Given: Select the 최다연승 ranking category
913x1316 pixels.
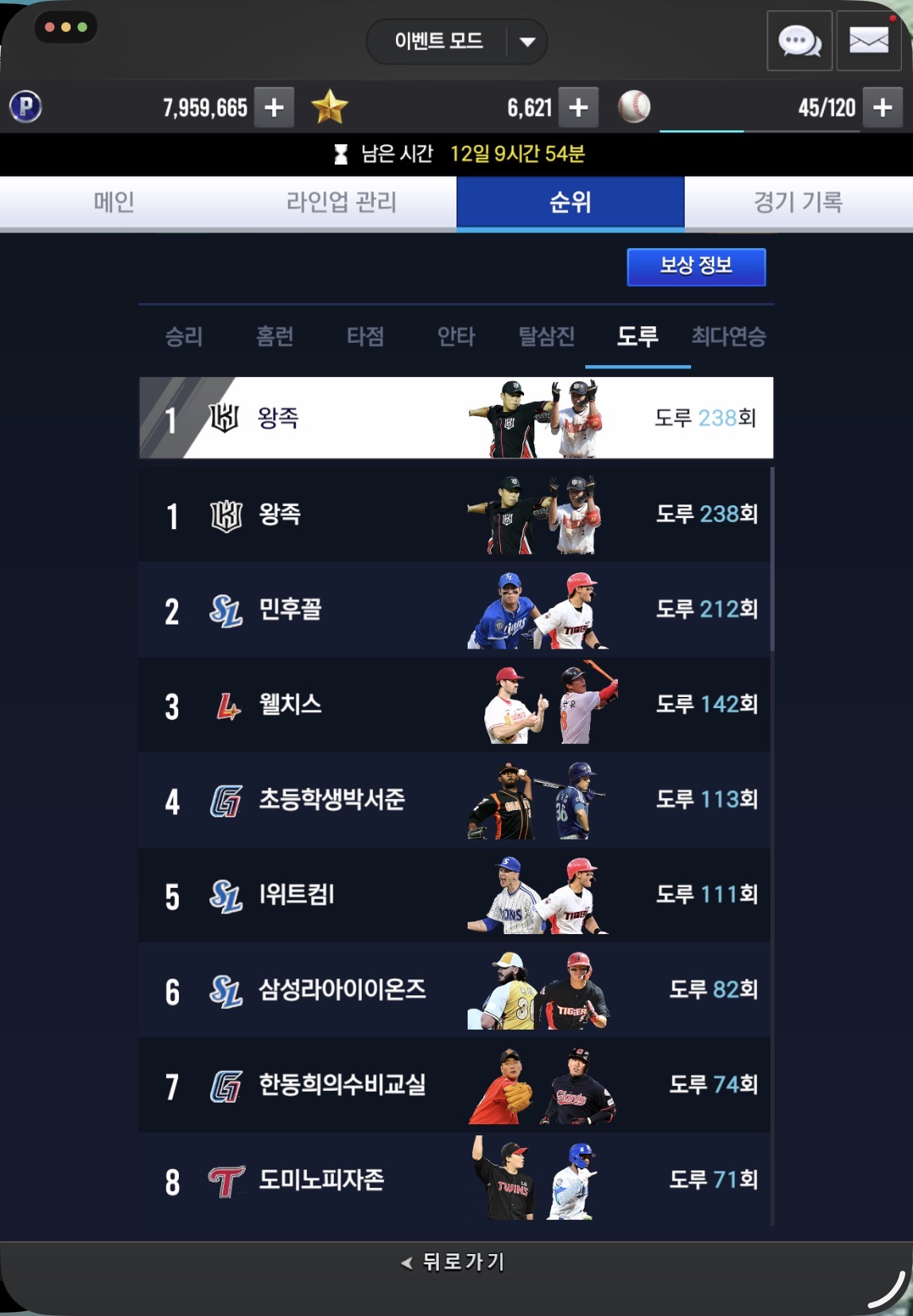Looking at the screenshot, I should pos(728,337).
